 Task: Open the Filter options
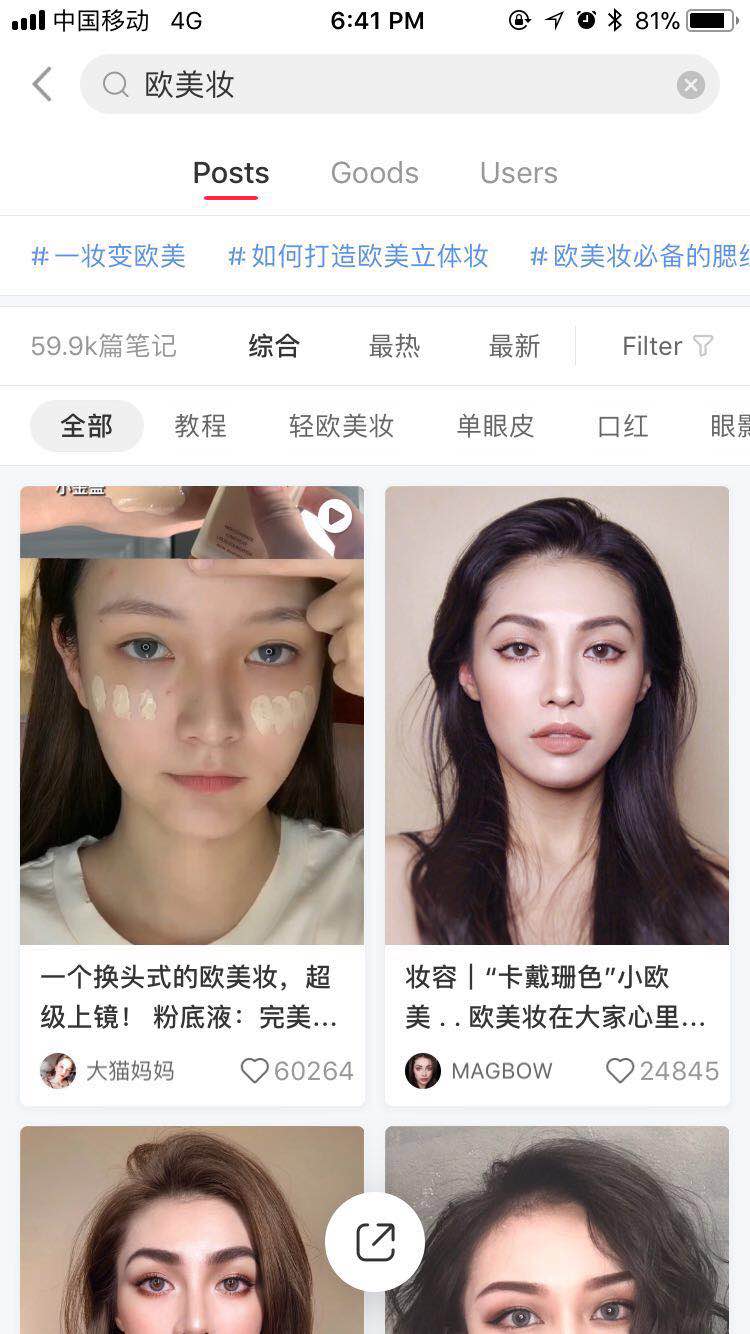coord(667,346)
